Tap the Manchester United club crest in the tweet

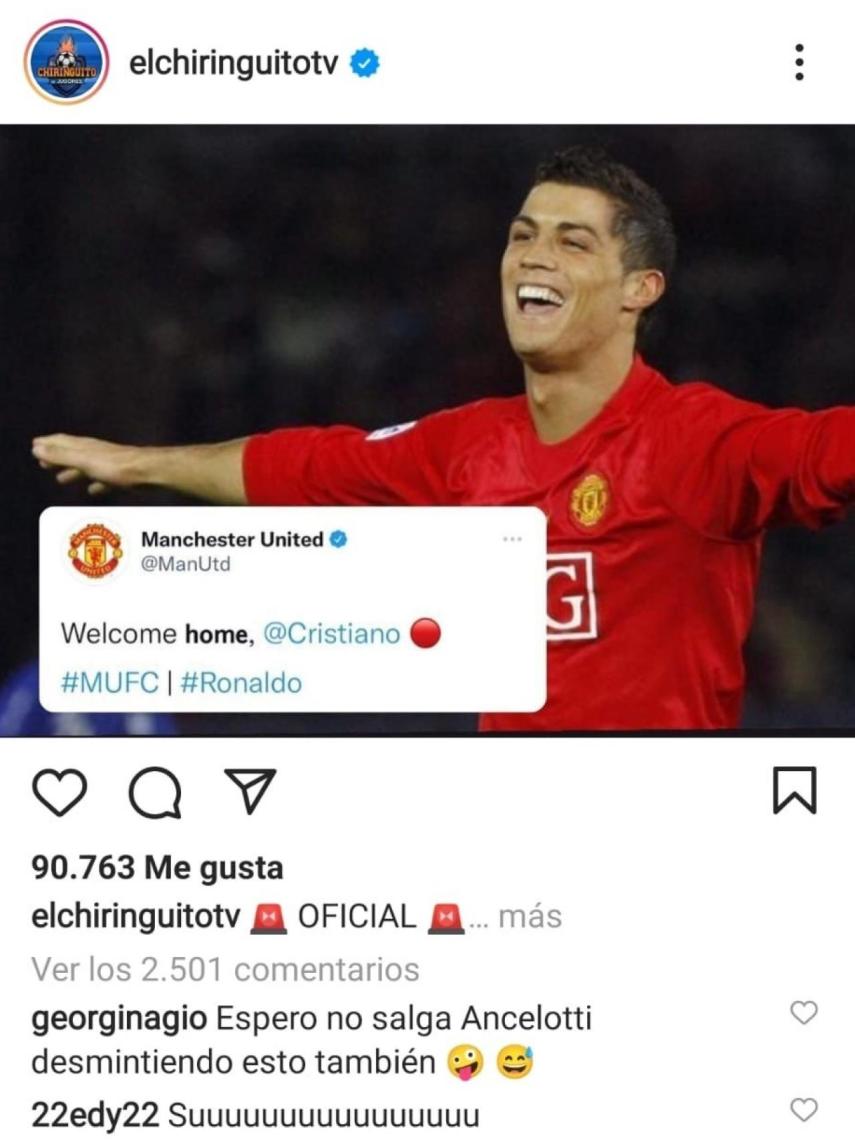(91, 548)
